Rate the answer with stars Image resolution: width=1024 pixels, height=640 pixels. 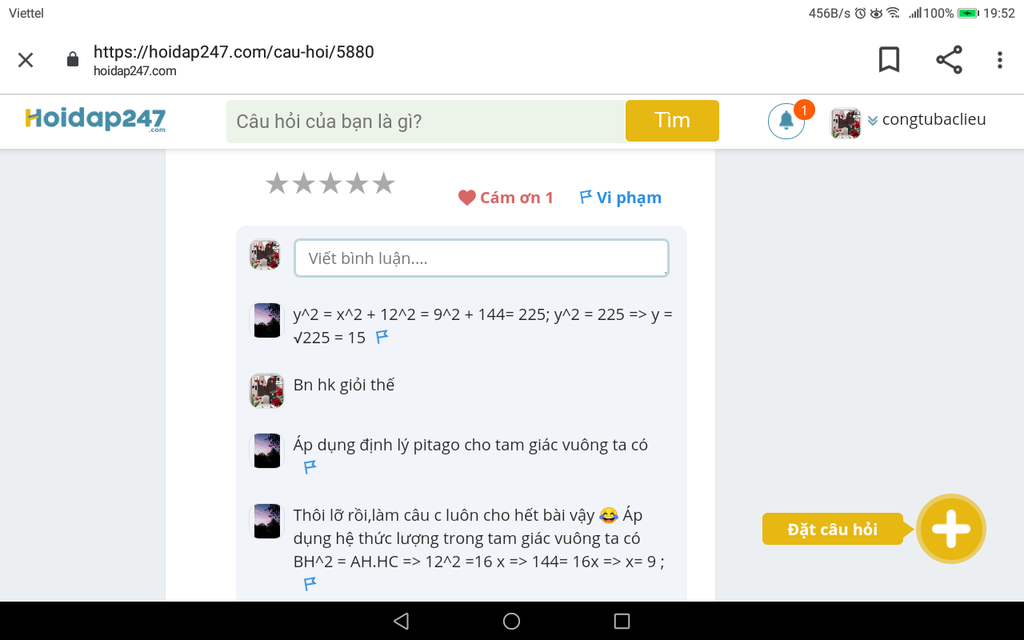[330, 184]
